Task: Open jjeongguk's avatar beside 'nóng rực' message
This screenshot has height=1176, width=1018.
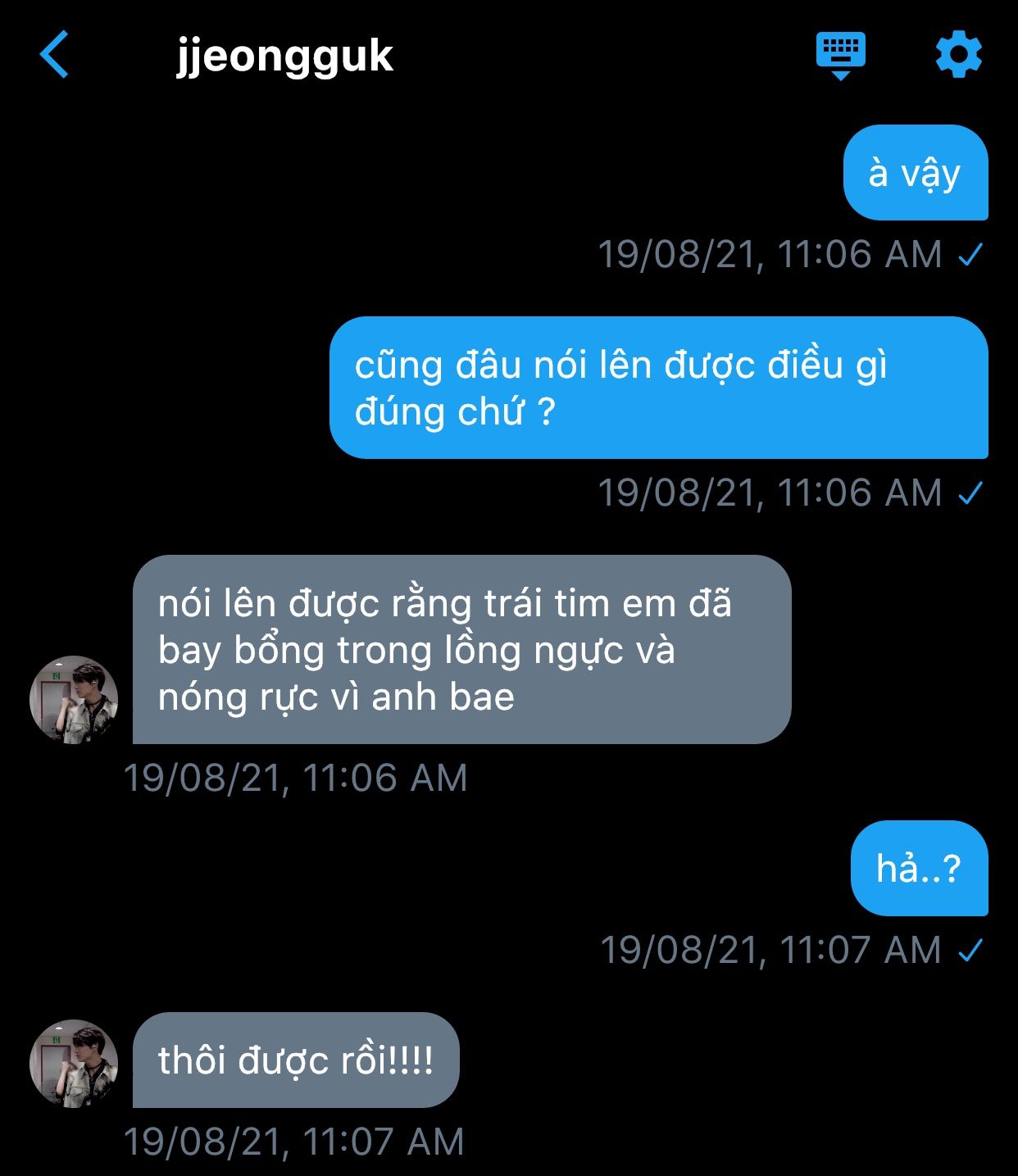Action: (x=74, y=699)
